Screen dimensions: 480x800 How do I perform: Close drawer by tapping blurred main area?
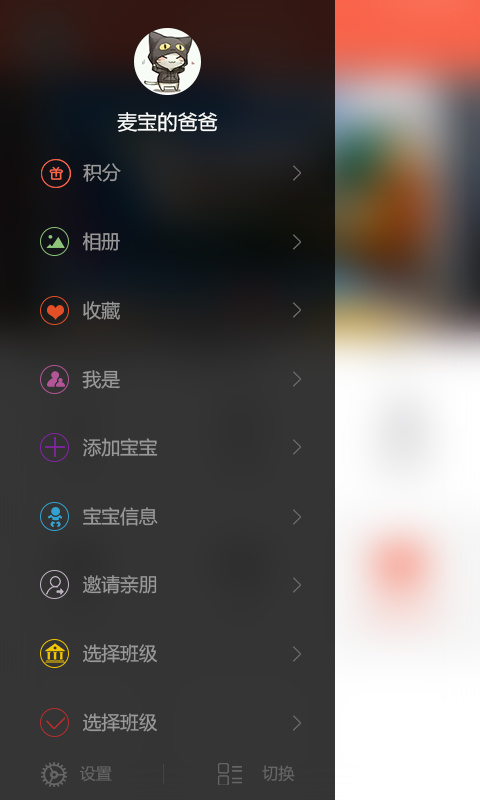(x=408, y=400)
